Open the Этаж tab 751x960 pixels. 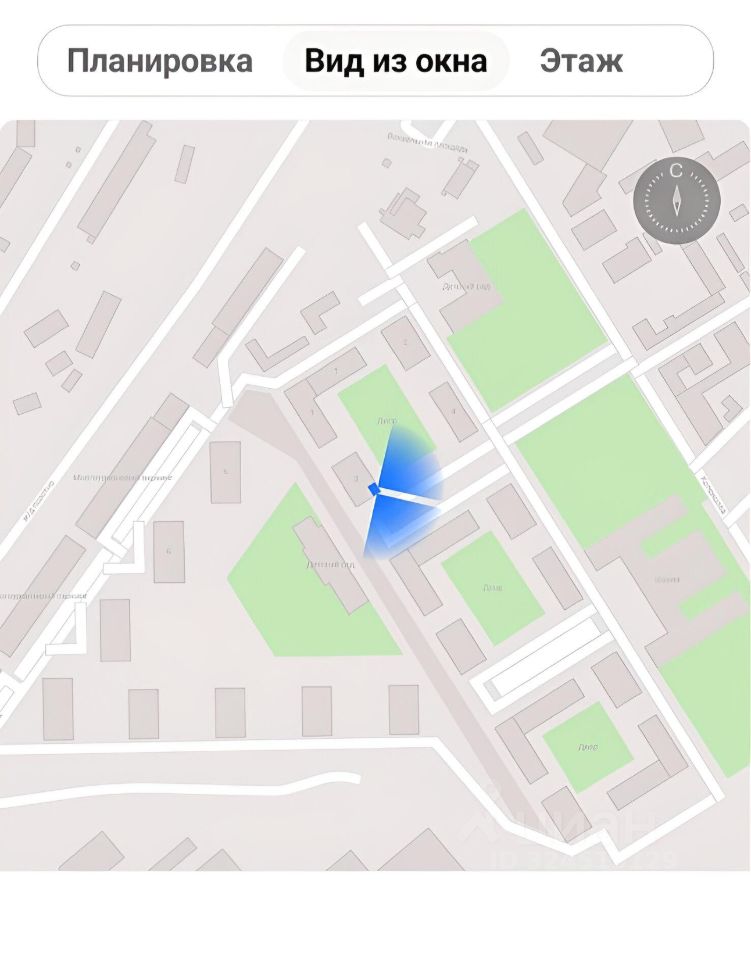581,61
